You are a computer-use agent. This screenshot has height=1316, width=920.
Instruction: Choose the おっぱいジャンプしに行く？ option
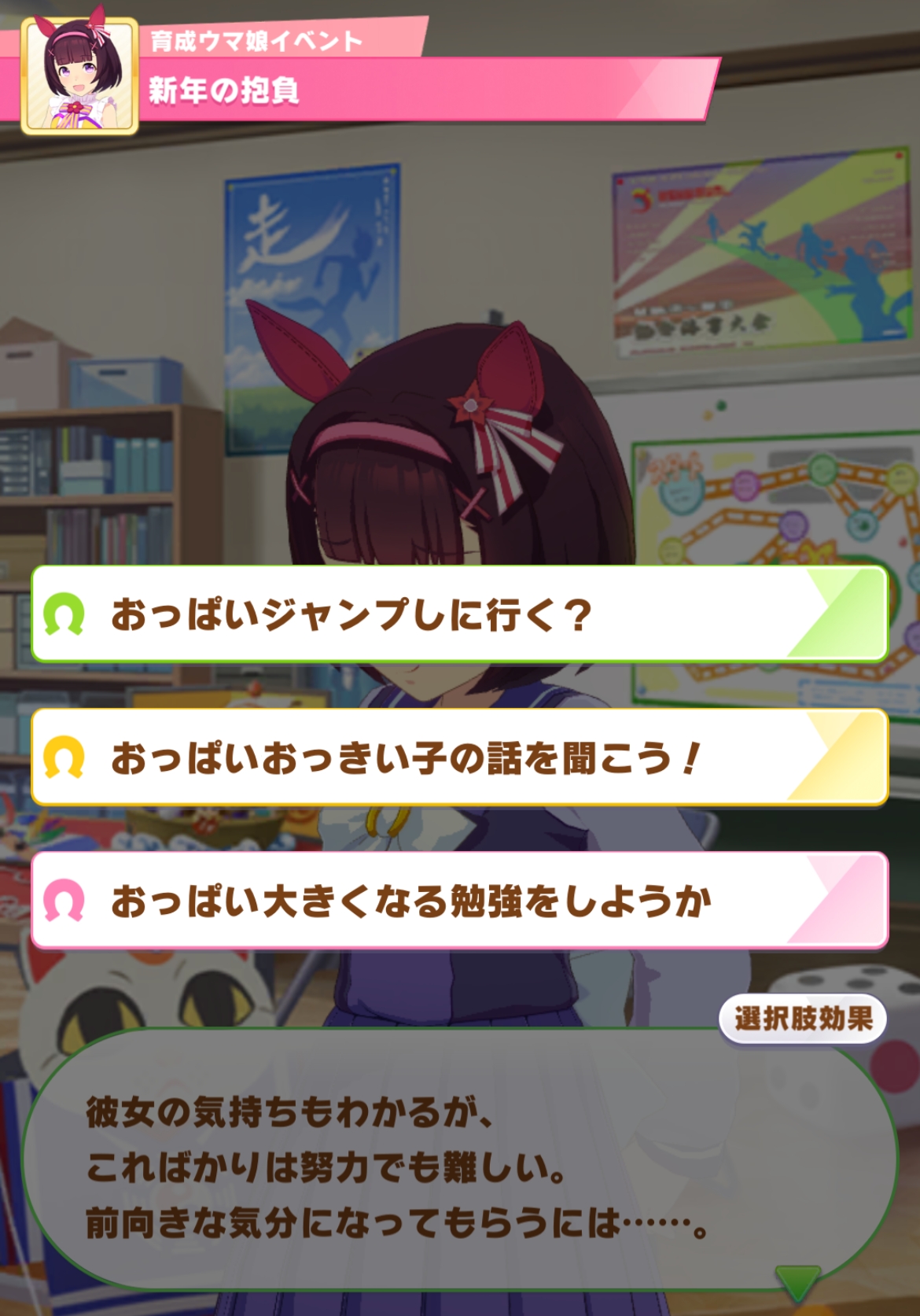coord(459,614)
